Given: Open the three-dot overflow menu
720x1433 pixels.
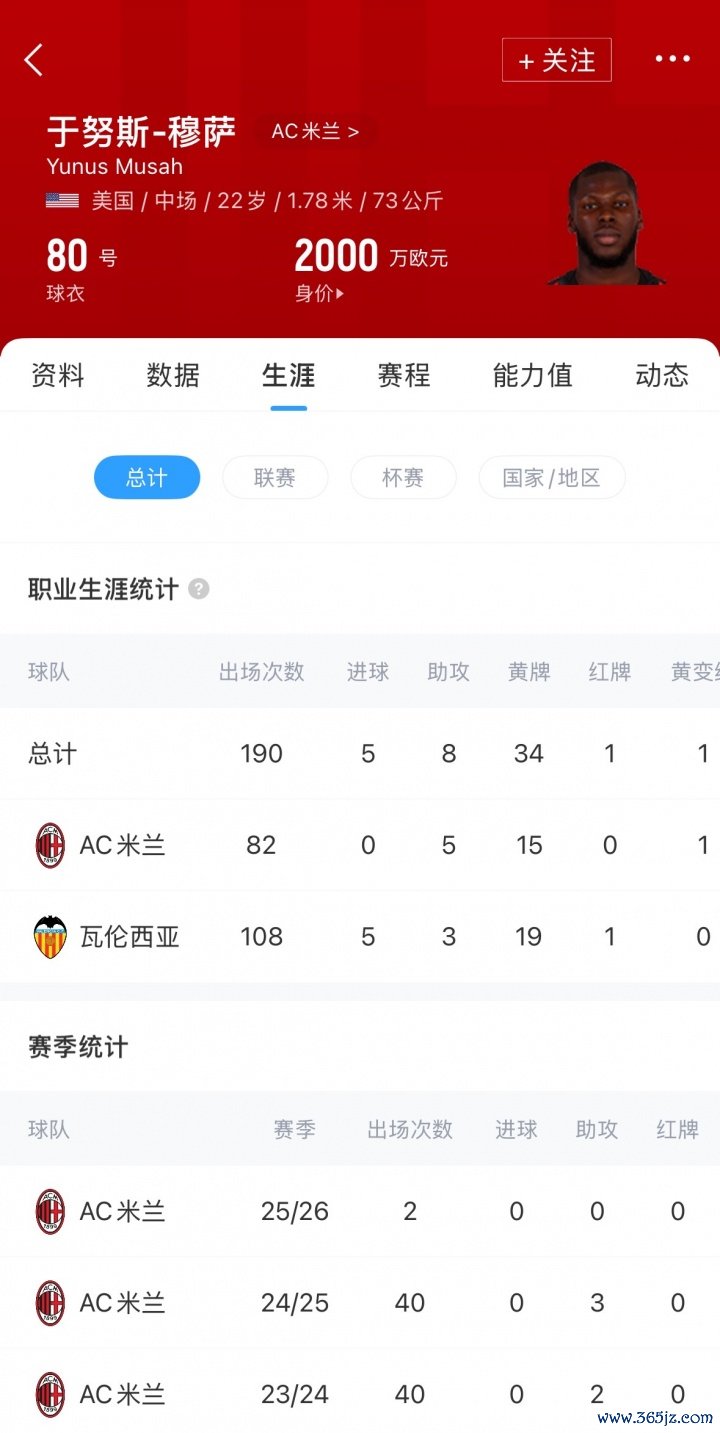Looking at the screenshot, I should click(673, 59).
